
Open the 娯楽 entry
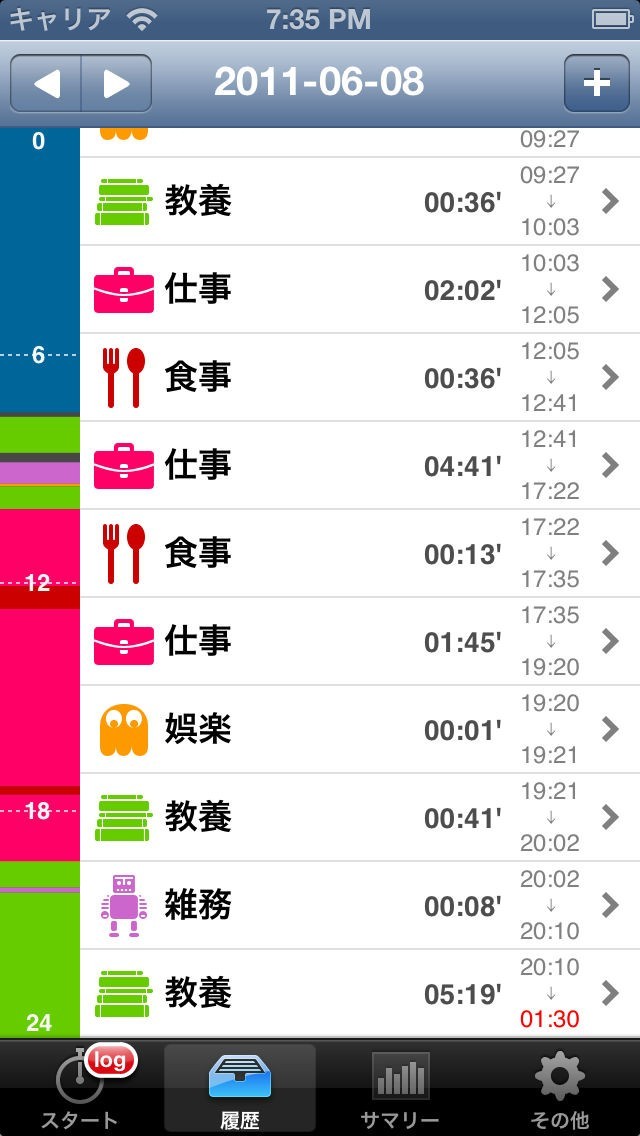[x=358, y=729]
